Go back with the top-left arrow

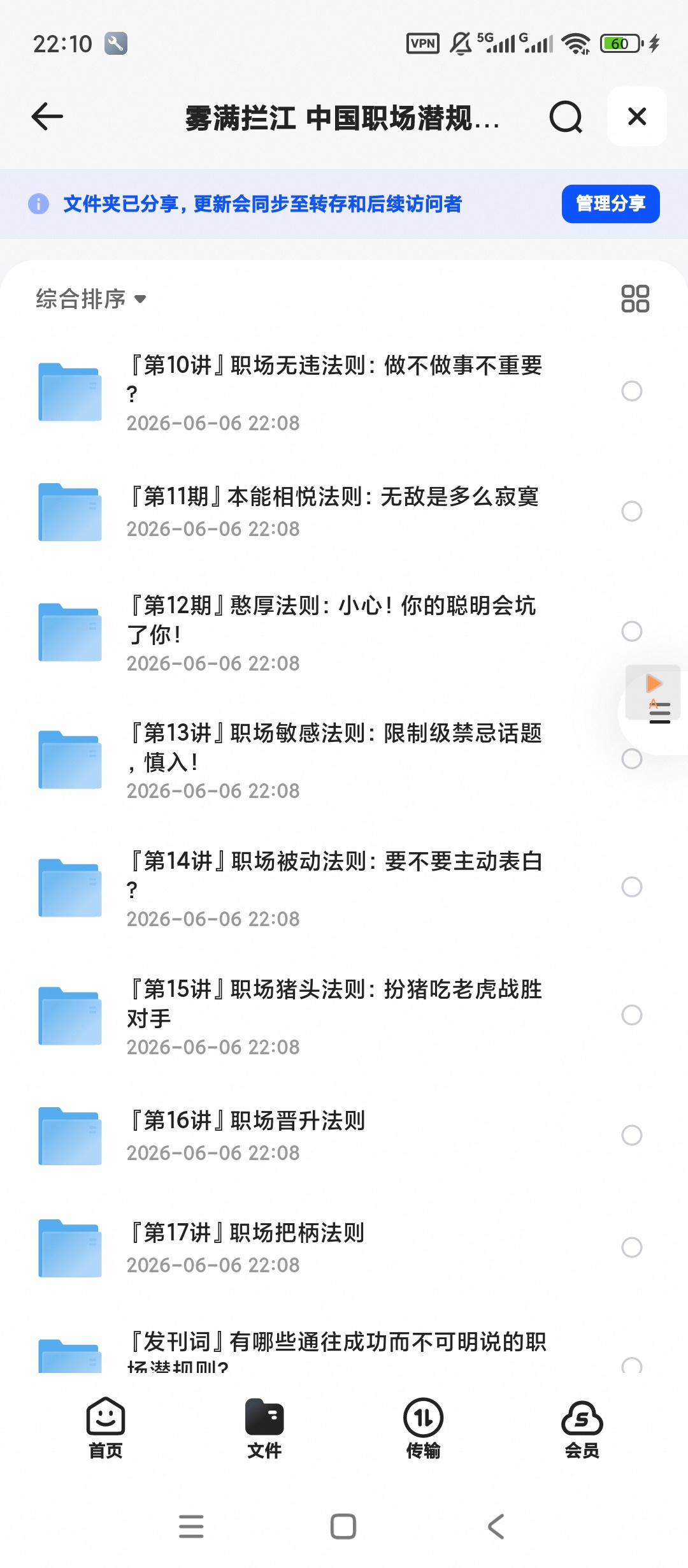pos(47,117)
